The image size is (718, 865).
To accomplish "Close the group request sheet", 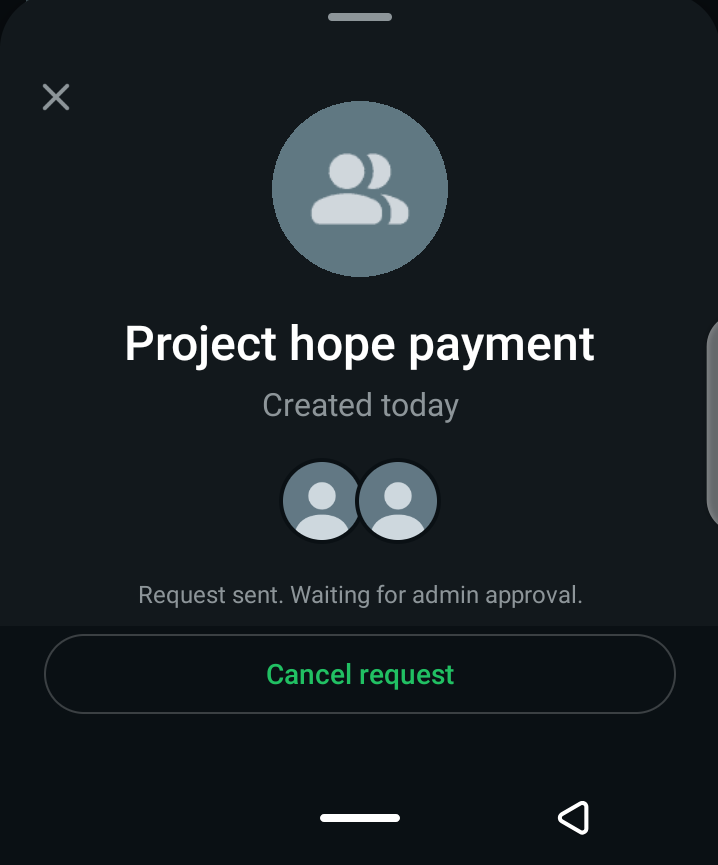I will click(56, 97).
